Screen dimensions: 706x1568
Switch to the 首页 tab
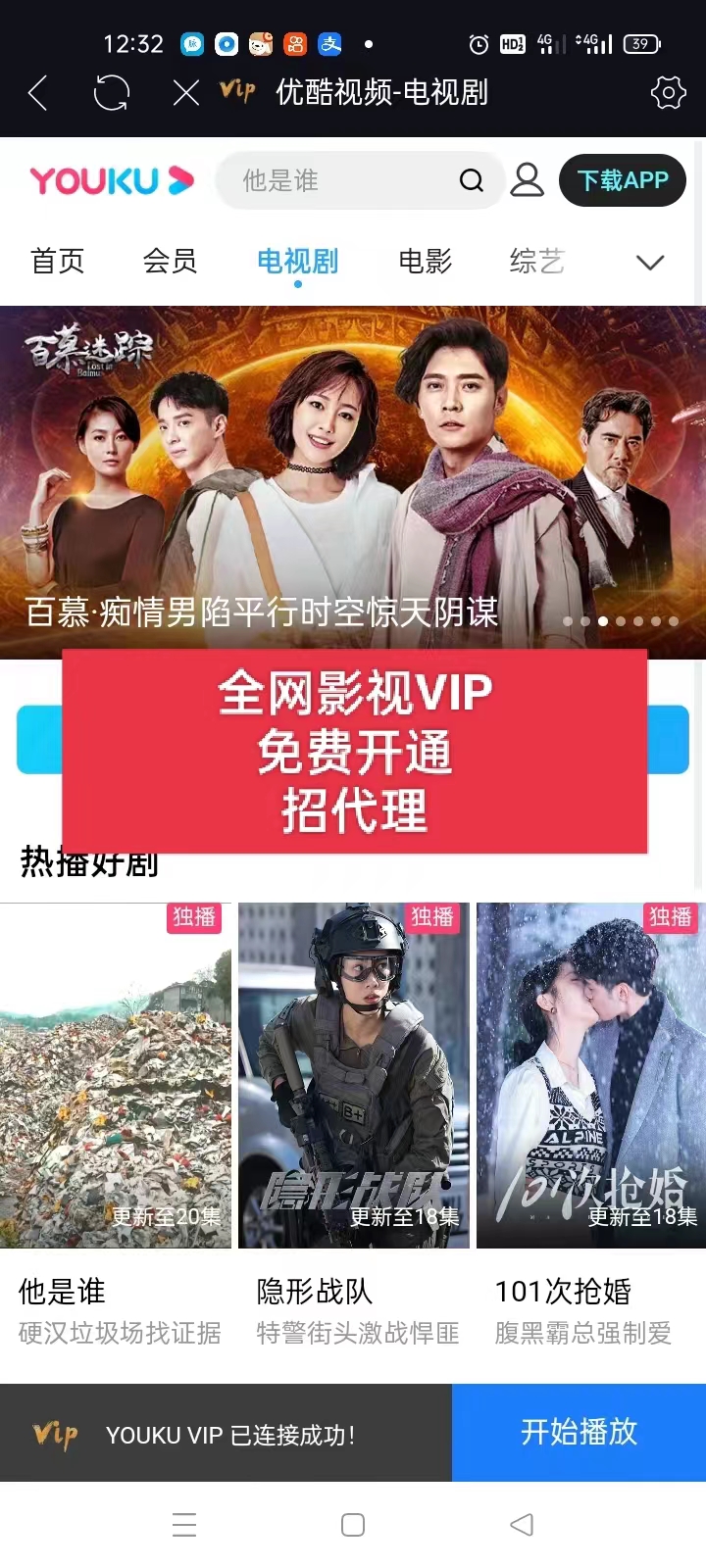tap(58, 261)
